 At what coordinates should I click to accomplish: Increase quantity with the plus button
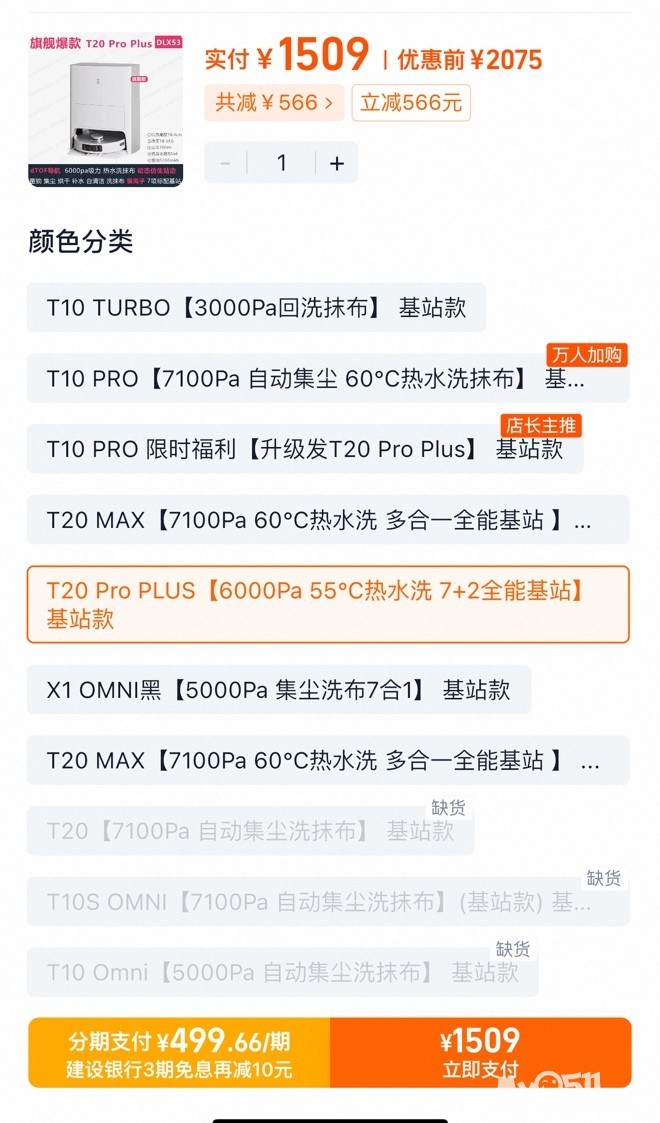[x=337, y=163]
